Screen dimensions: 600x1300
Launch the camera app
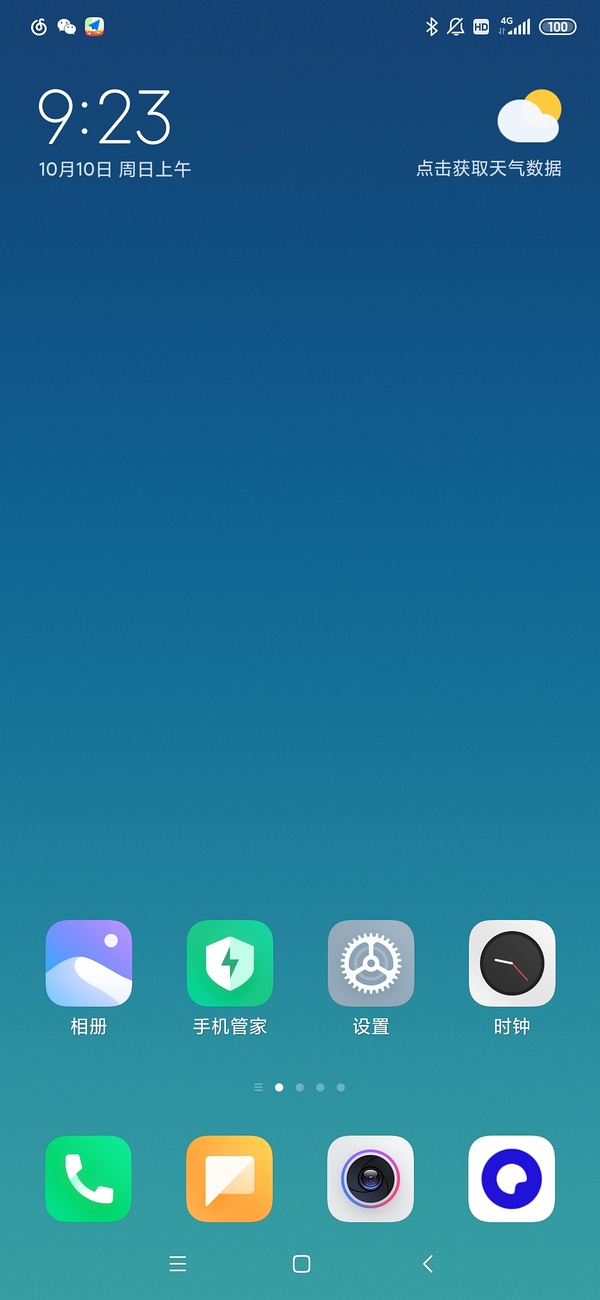tap(371, 1178)
